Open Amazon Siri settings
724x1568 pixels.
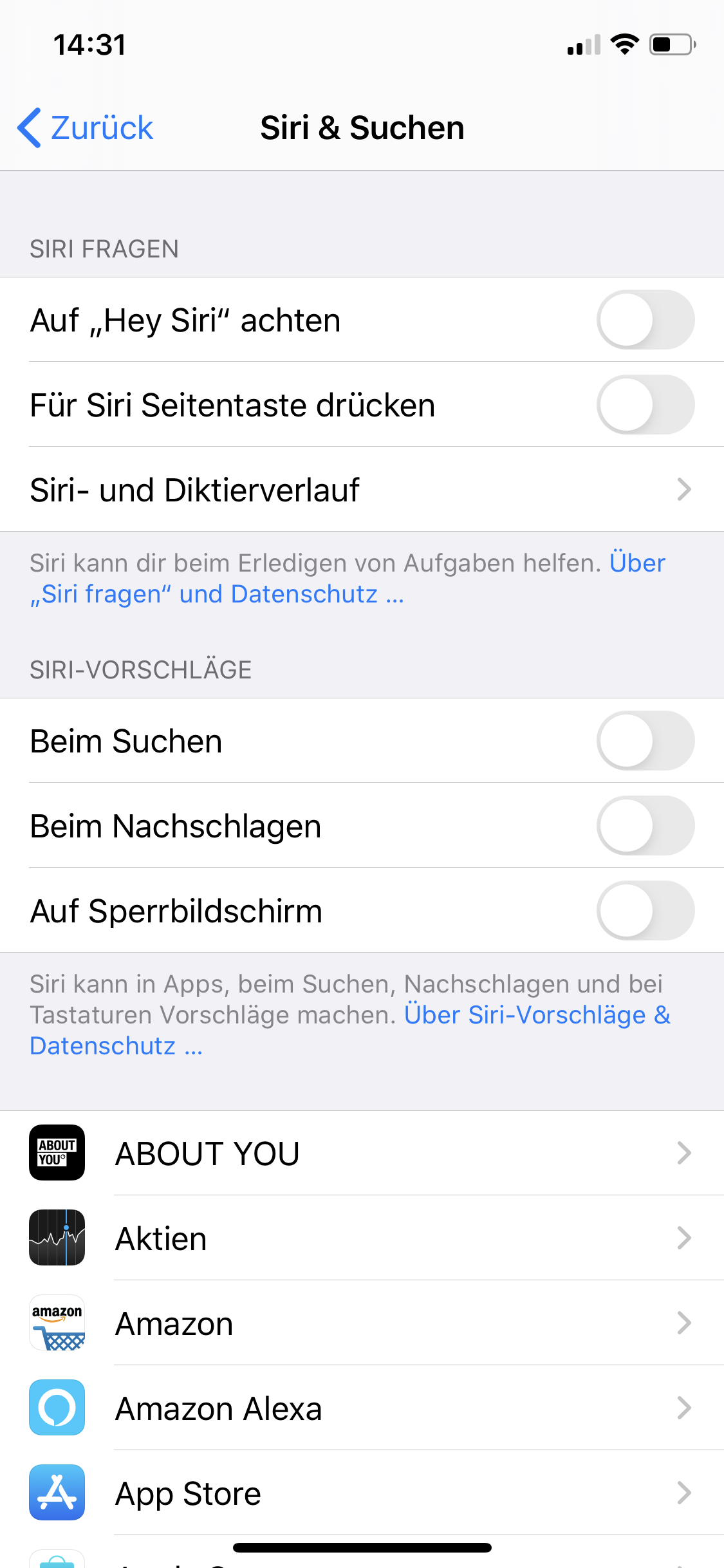tap(360, 1323)
